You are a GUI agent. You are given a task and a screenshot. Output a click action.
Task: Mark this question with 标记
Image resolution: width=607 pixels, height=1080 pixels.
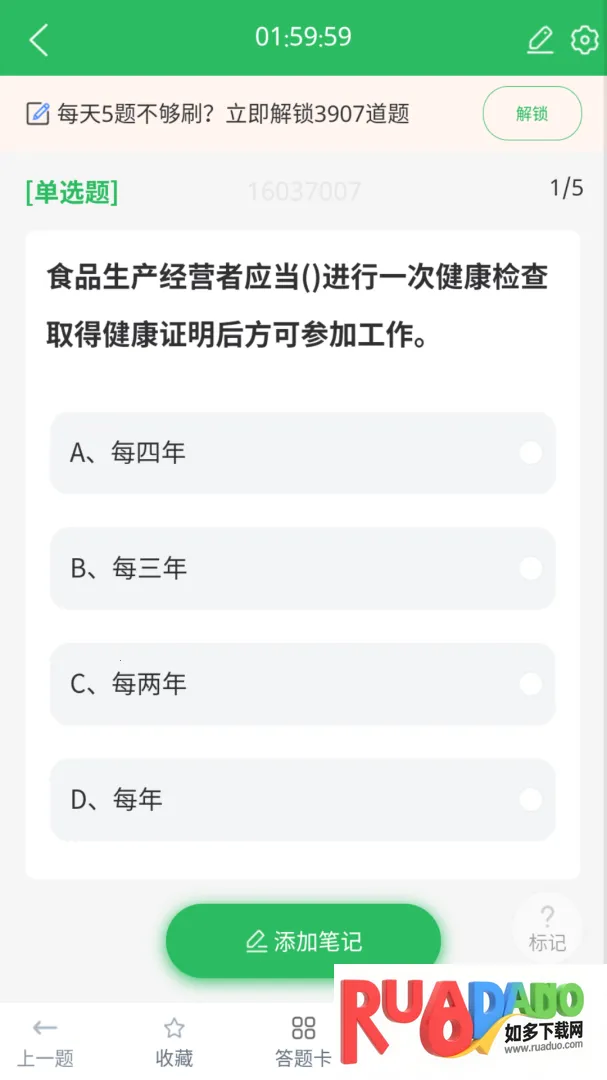coord(547,928)
